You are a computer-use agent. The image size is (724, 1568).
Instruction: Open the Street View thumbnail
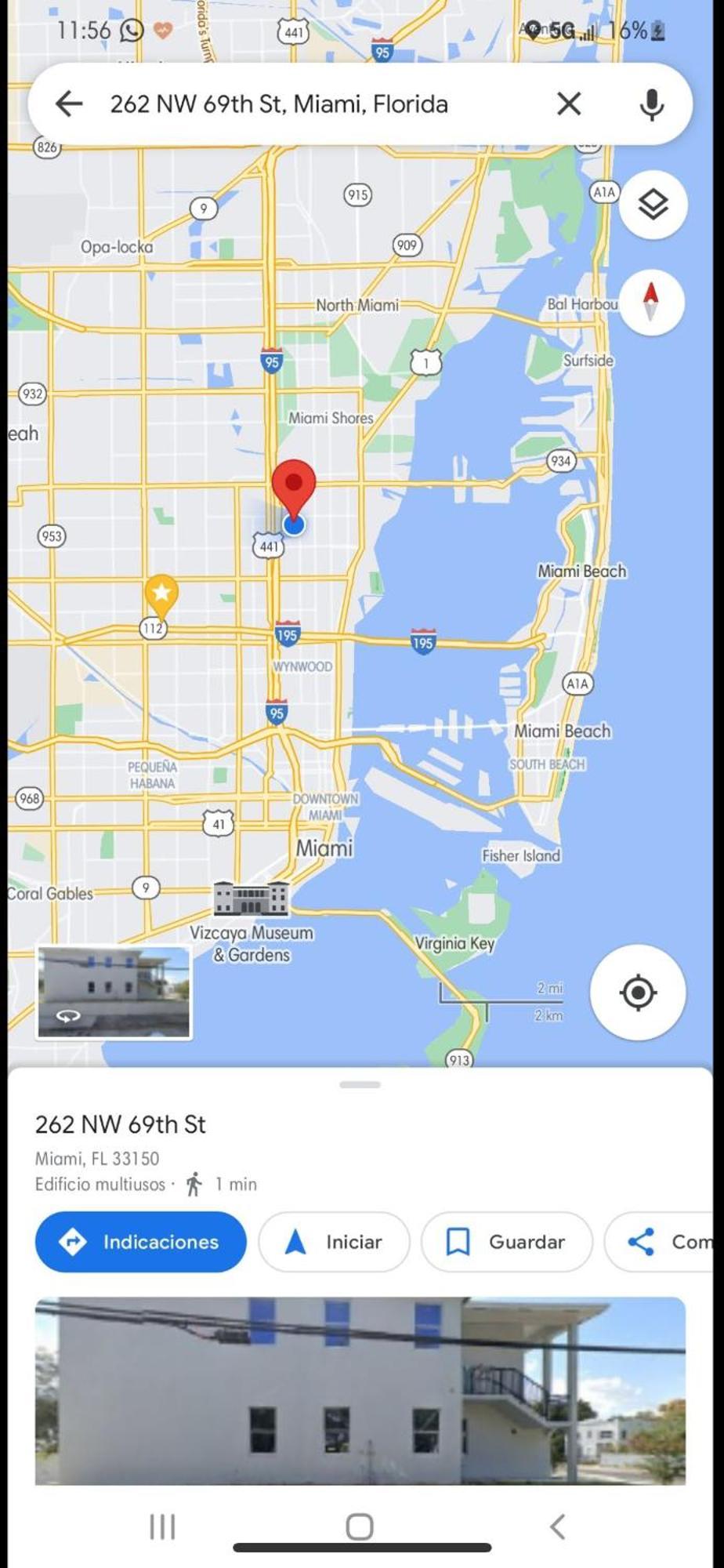(114, 993)
